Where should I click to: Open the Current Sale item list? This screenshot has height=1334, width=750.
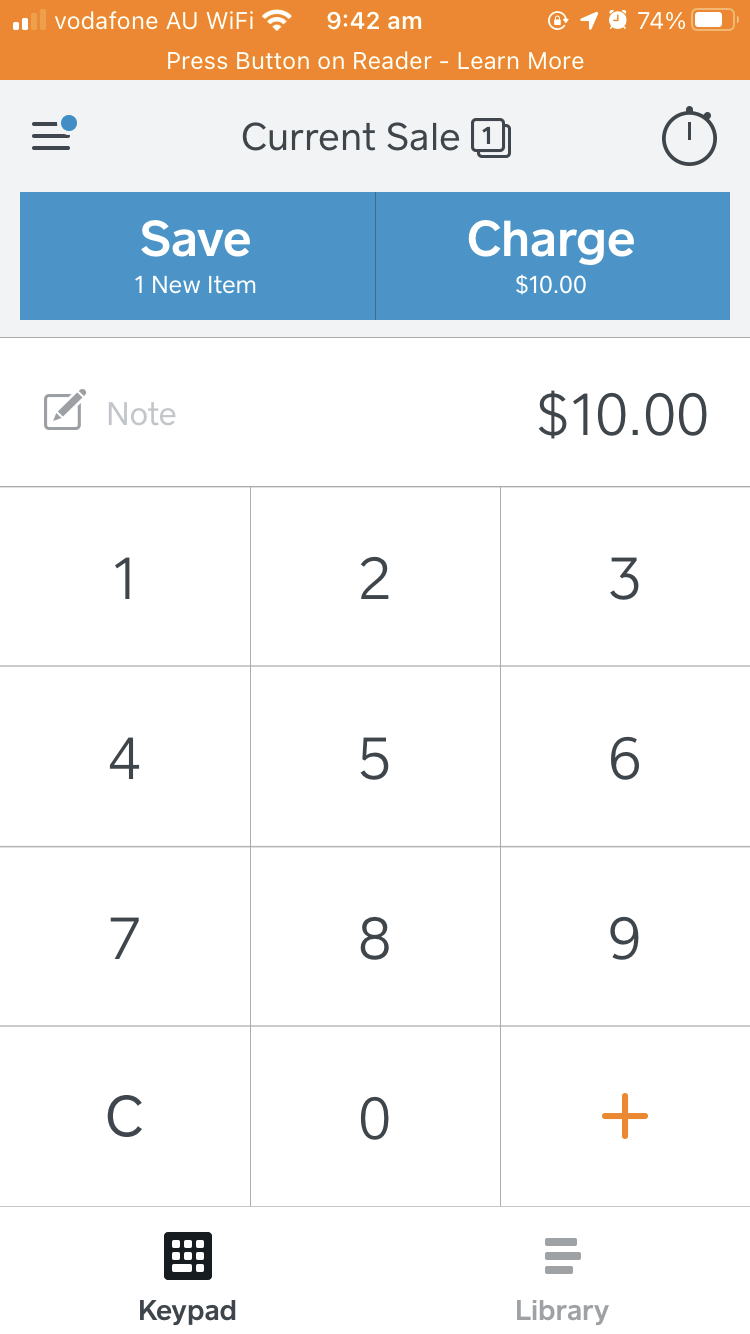[376, 137]
